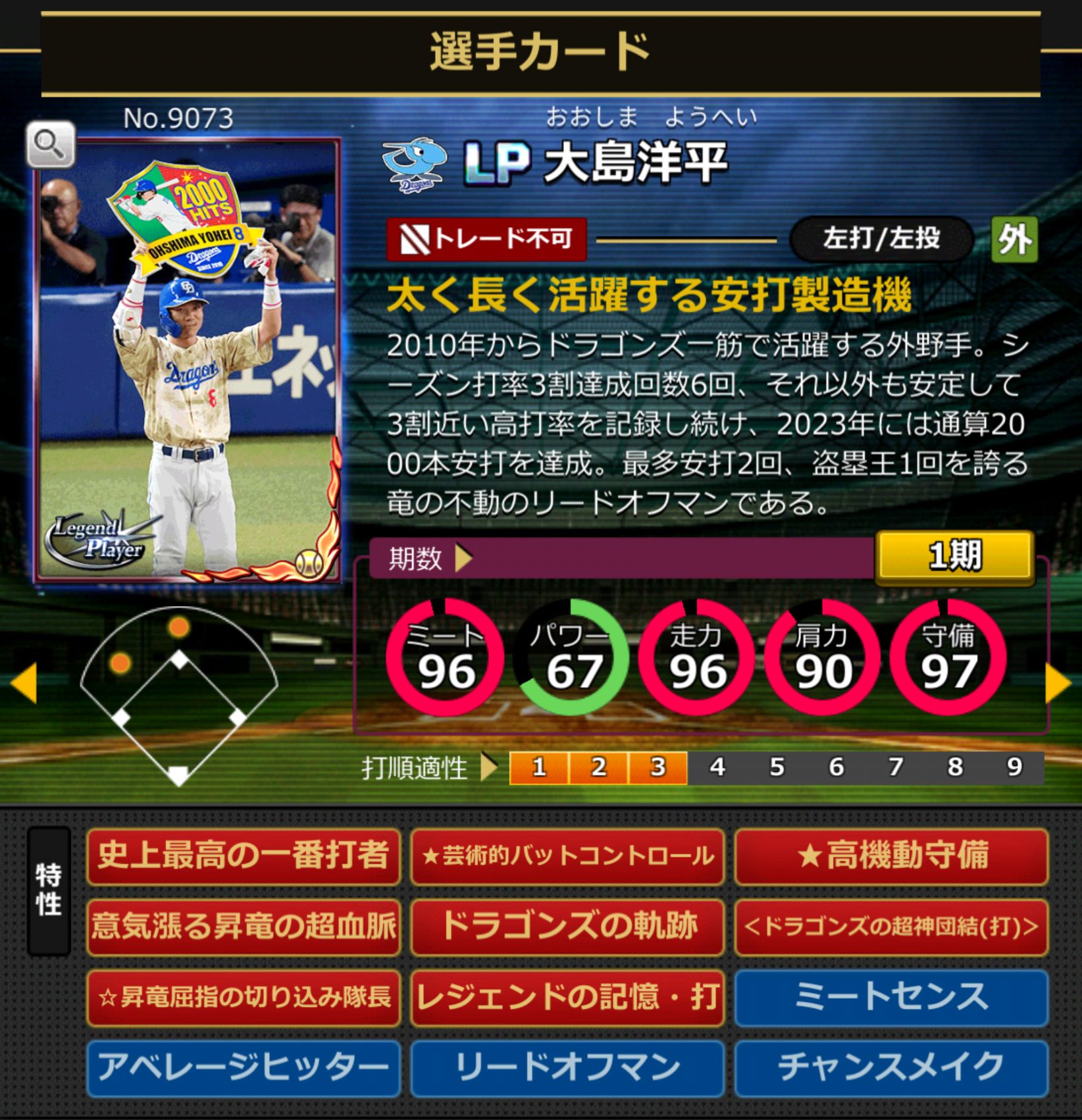View the 意気漲る昇竜の超血脈 trait

(243, 926)
